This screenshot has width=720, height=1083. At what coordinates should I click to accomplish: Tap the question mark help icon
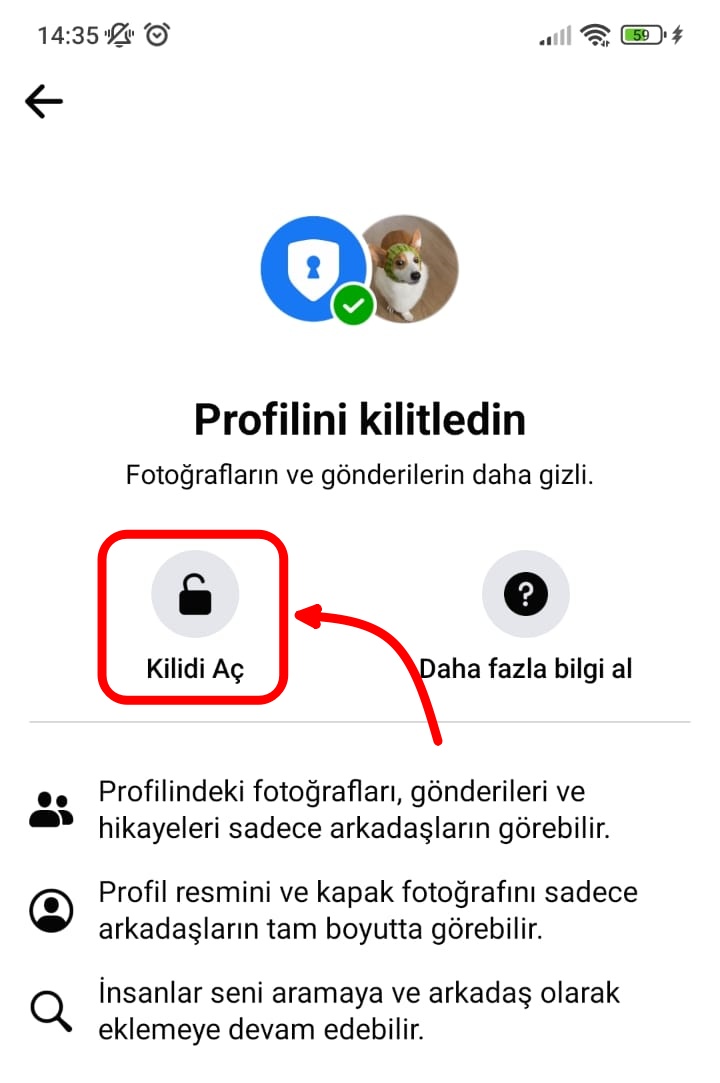tap(526, 593)
